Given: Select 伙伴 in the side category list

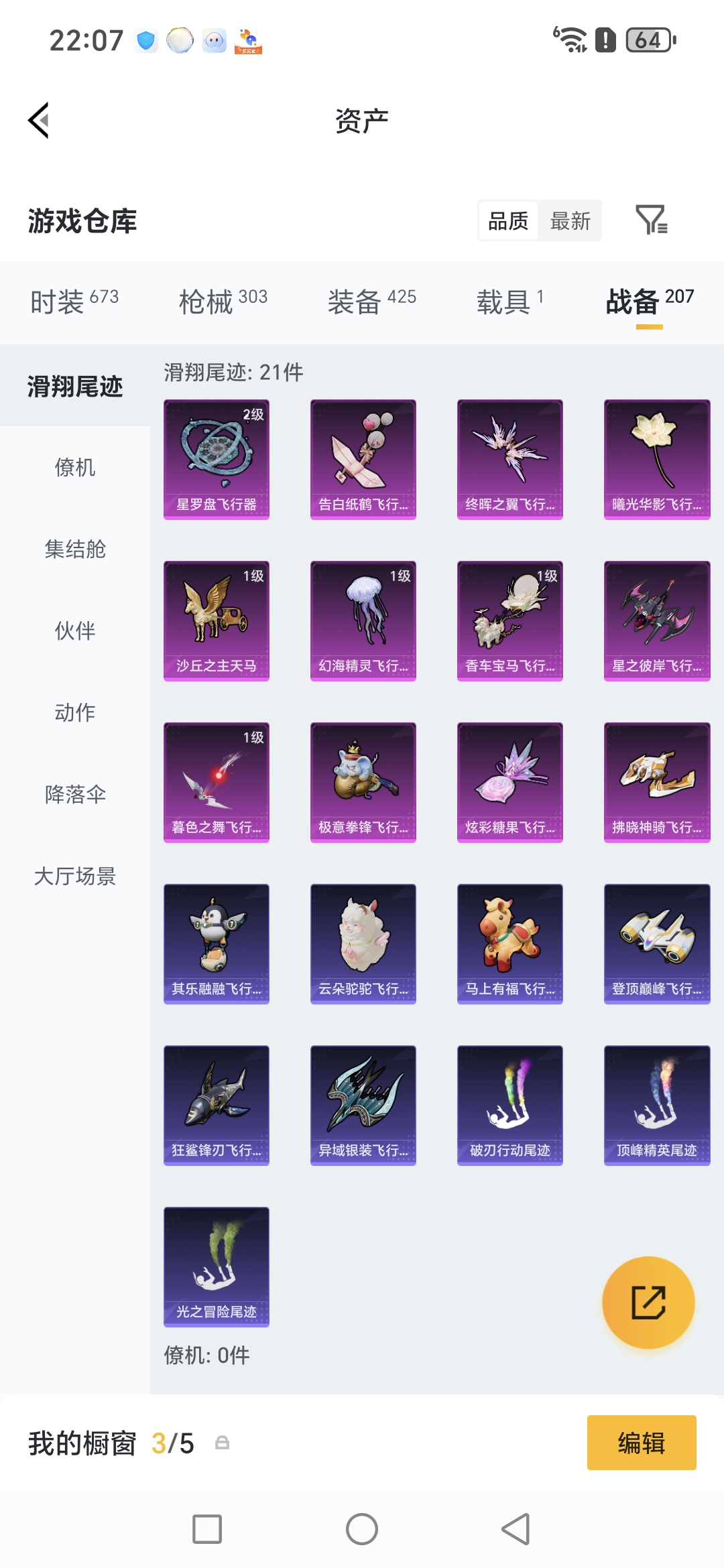Looking at the screenshot, I should (75, 631).
